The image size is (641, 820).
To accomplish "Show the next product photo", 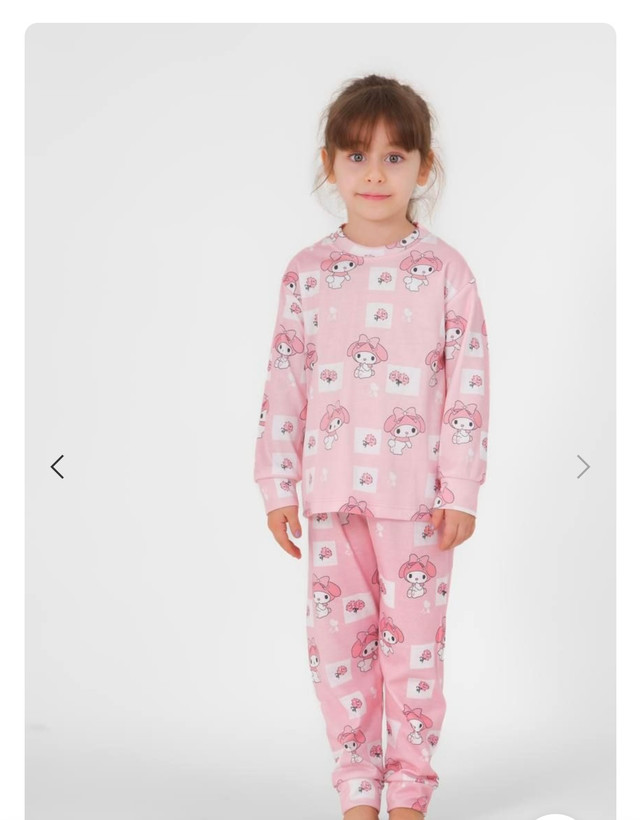I will click(x=583, y=467).
